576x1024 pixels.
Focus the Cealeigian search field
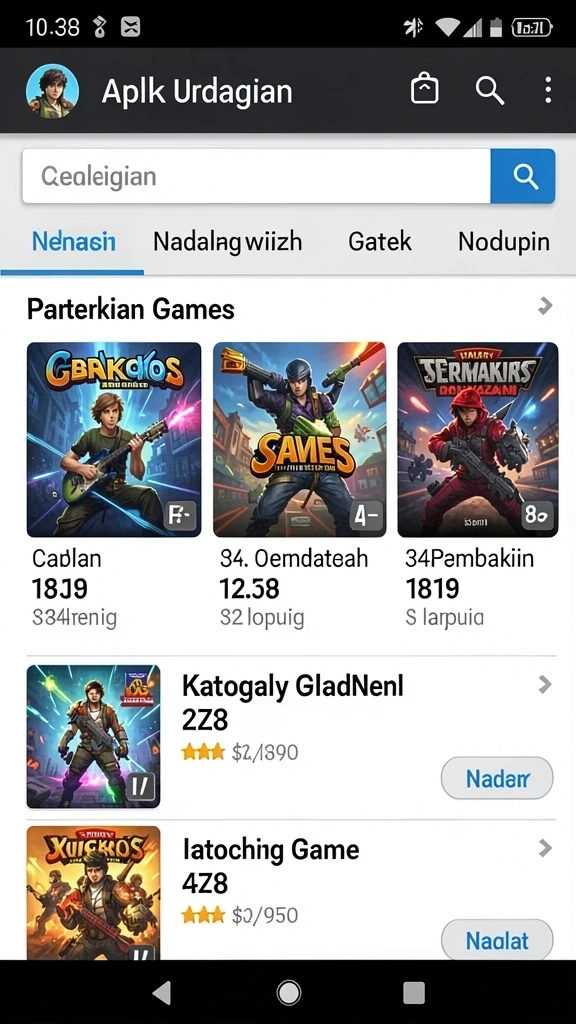coord(256,176)
